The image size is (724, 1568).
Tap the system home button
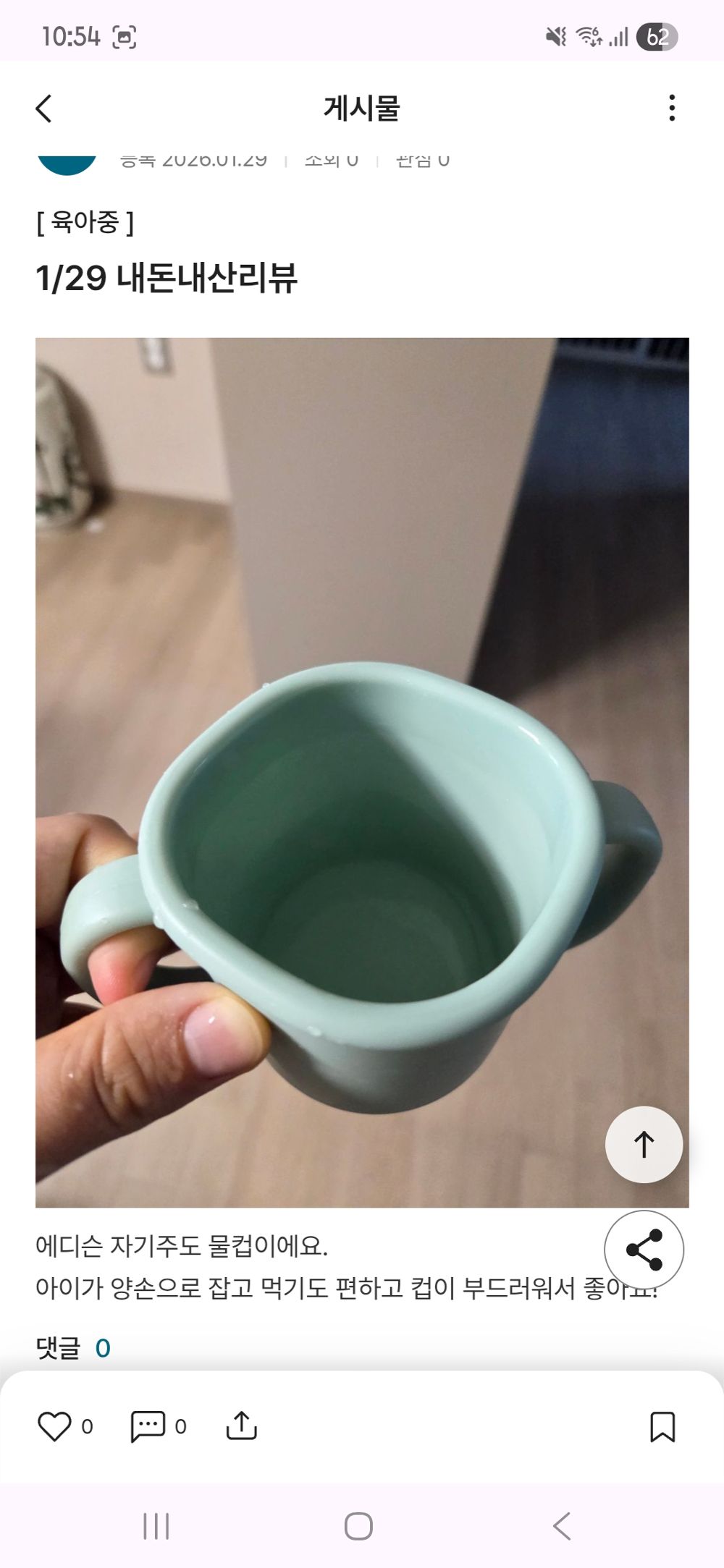pos(358,1526)
